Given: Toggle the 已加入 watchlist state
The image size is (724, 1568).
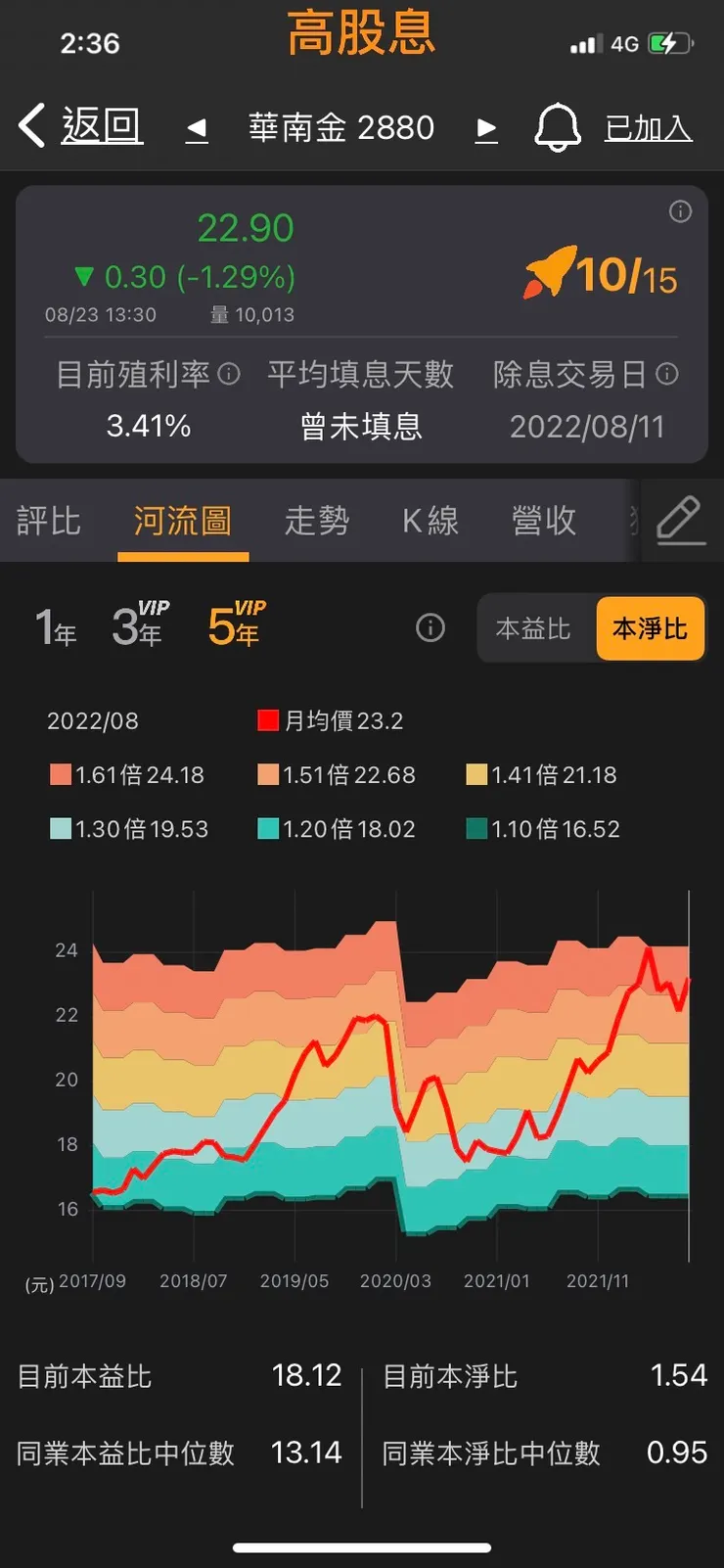Looking at the screenshot, I should click(x=648, y=126).
